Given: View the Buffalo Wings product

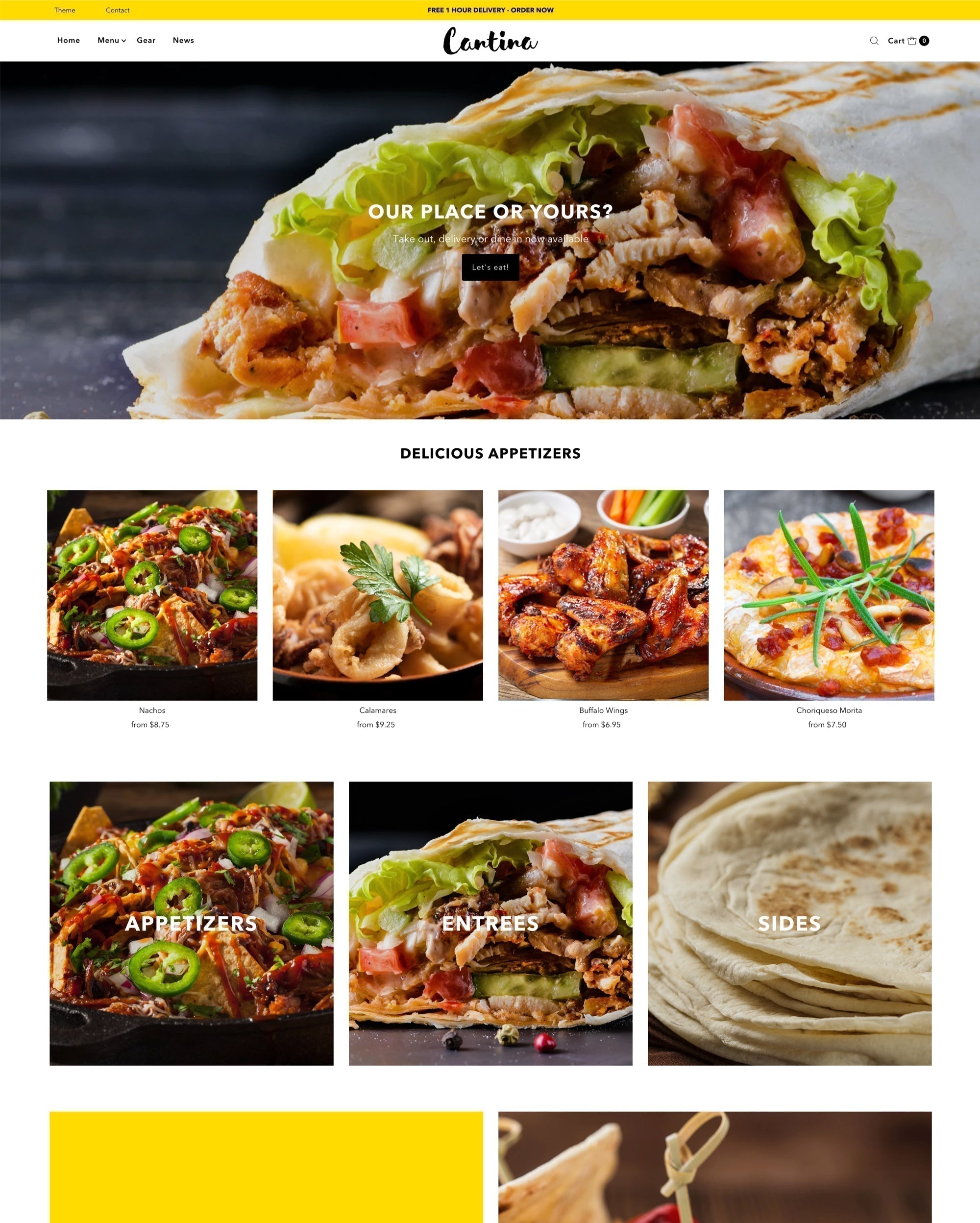Looking at the screenshot, I should coord(603,595).
